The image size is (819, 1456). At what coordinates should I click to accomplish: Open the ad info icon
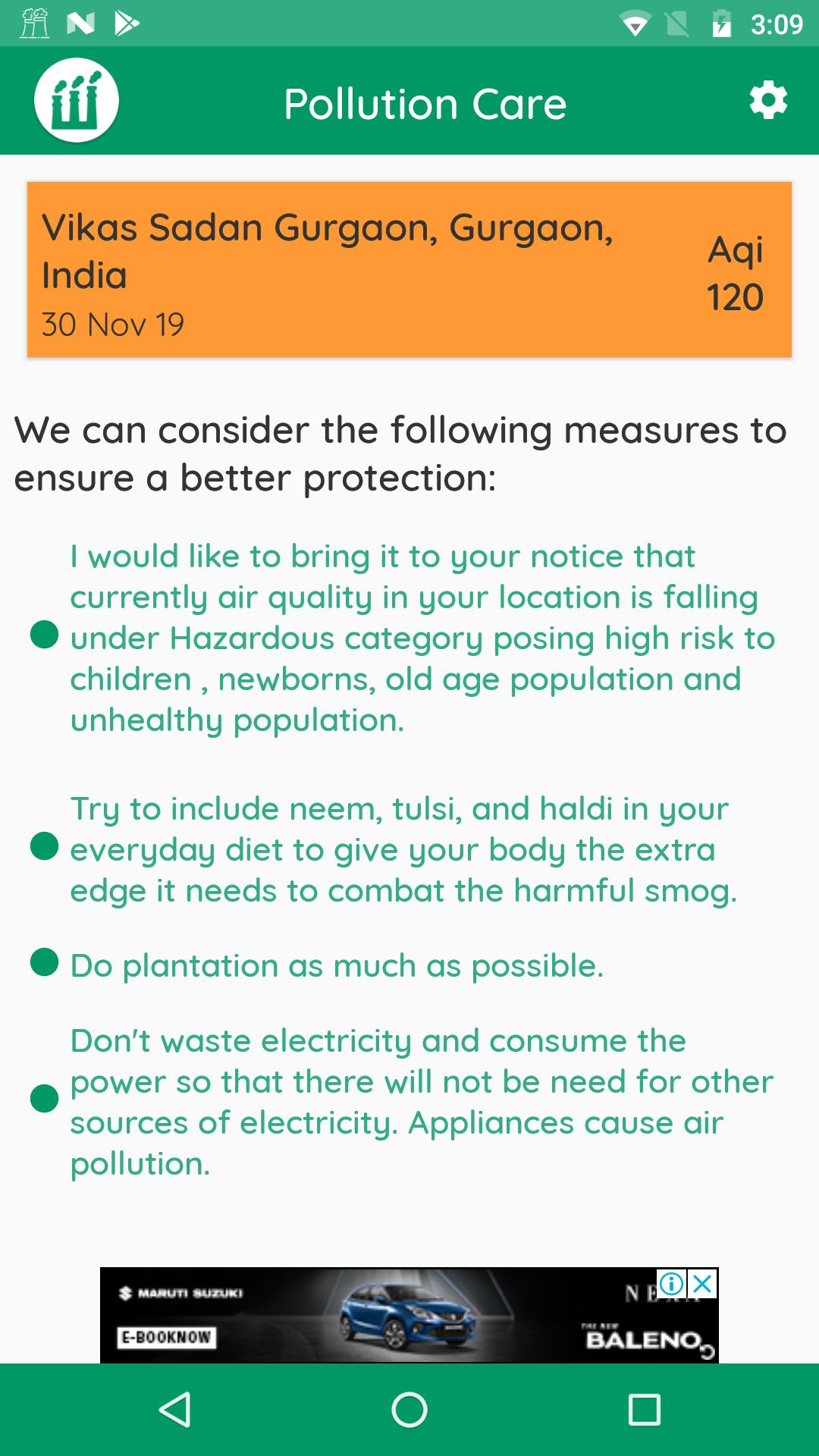point(672,1284)
